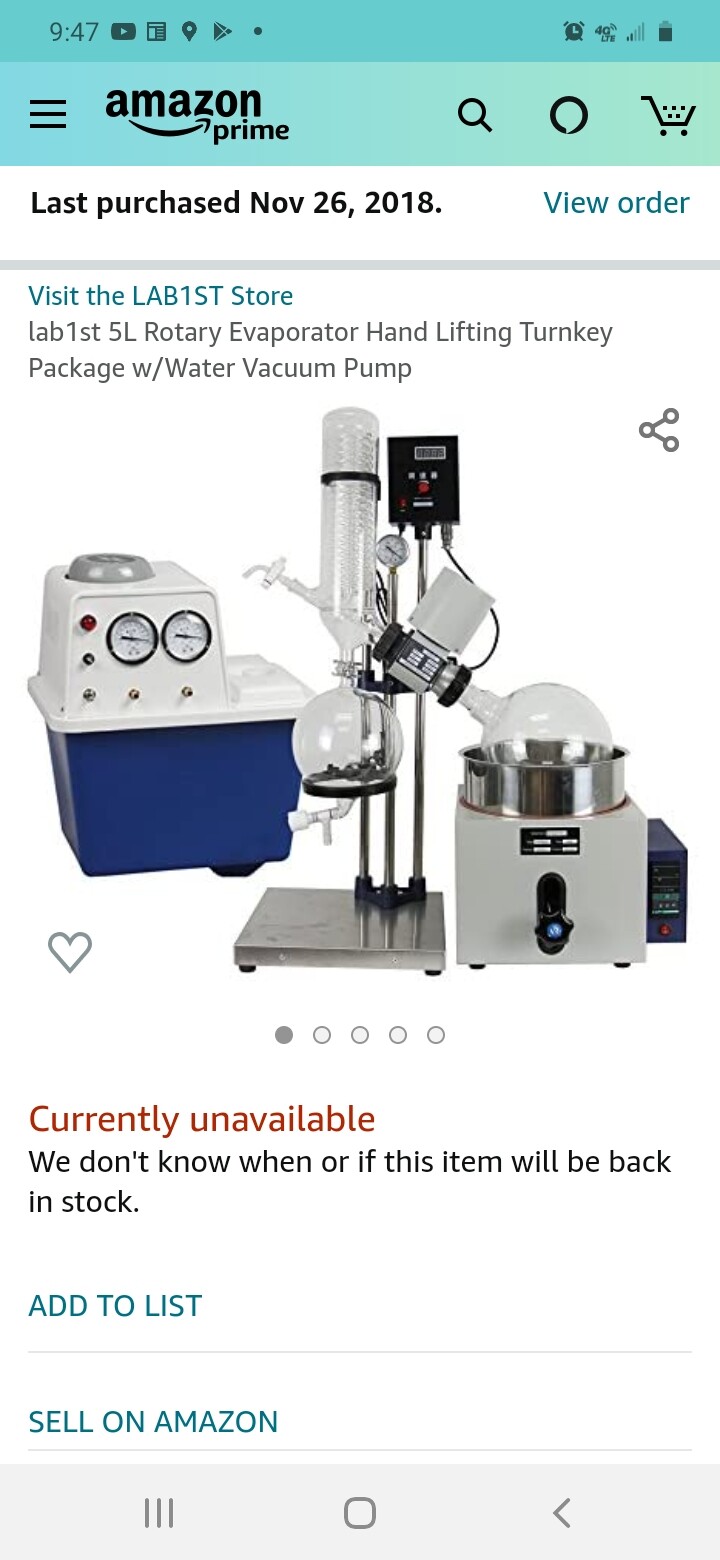Visit the LAB1ST Store
The image size is (720, 1560).
(x=160, y=296)
